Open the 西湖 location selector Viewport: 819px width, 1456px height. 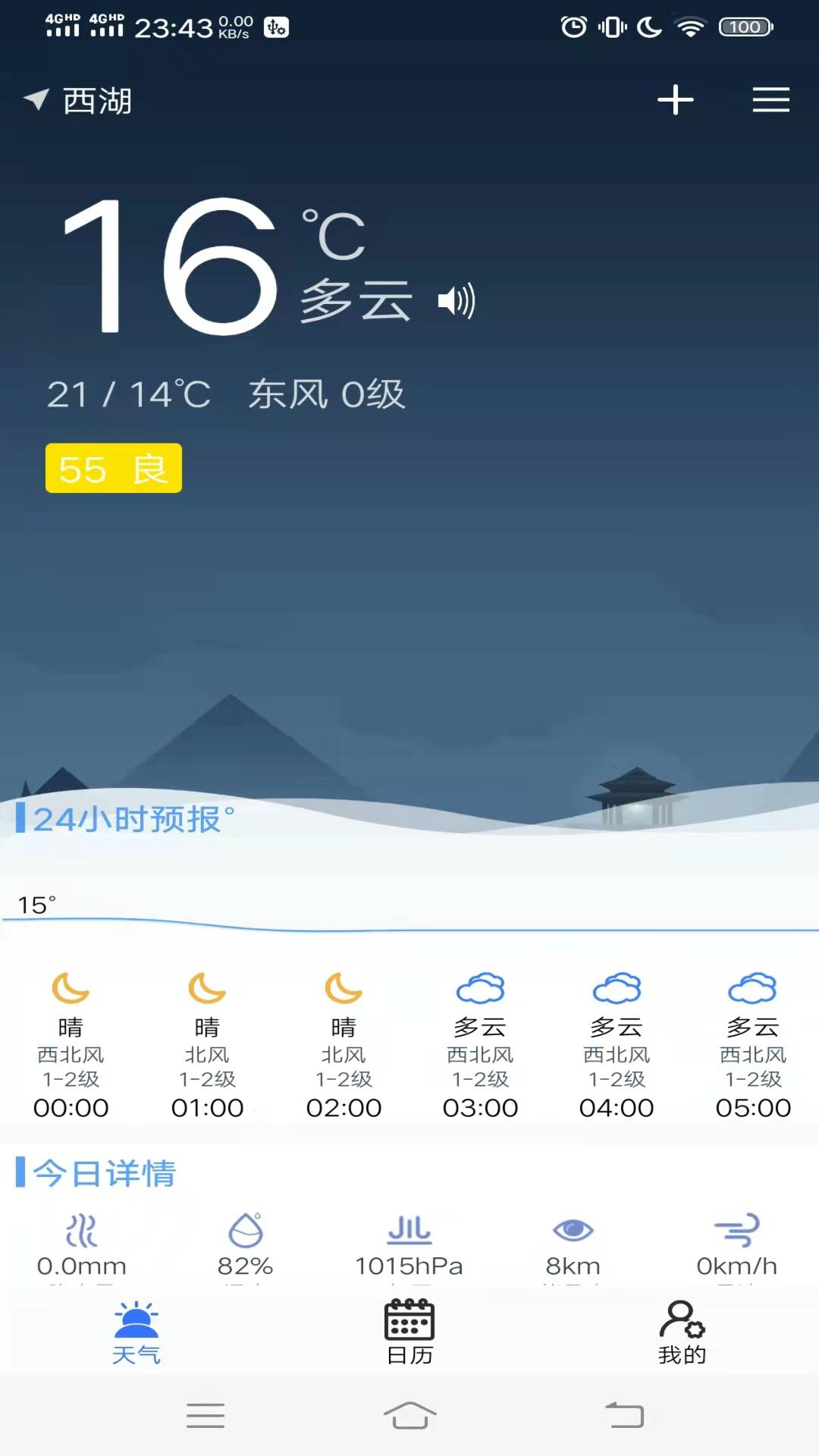(78, 101)
